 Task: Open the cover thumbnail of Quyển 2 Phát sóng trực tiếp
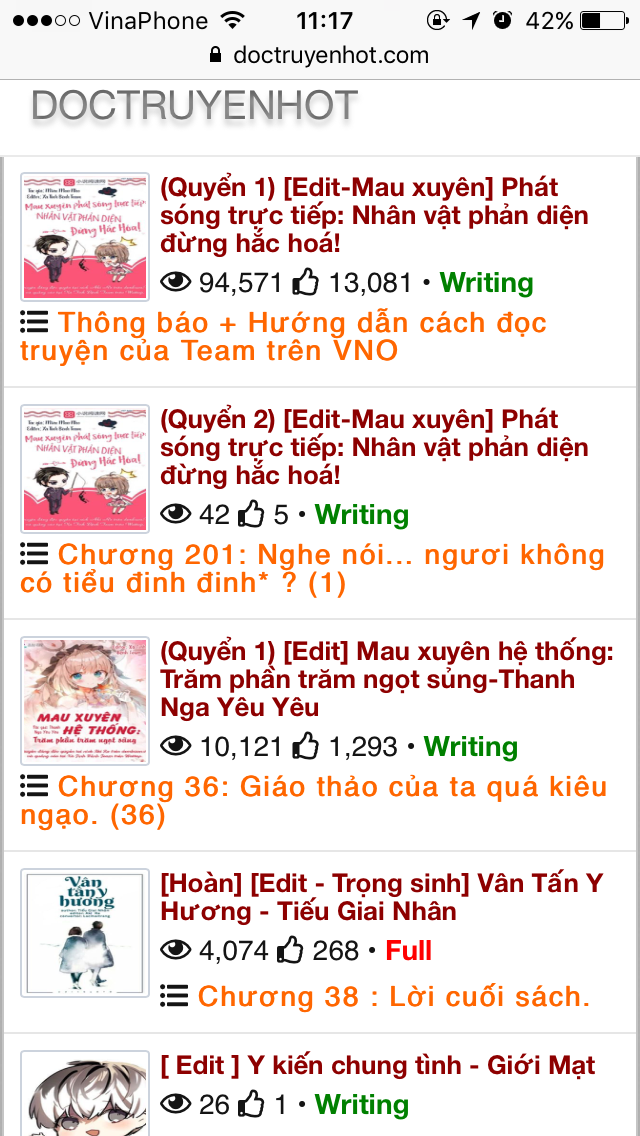(x=85, y=469)
